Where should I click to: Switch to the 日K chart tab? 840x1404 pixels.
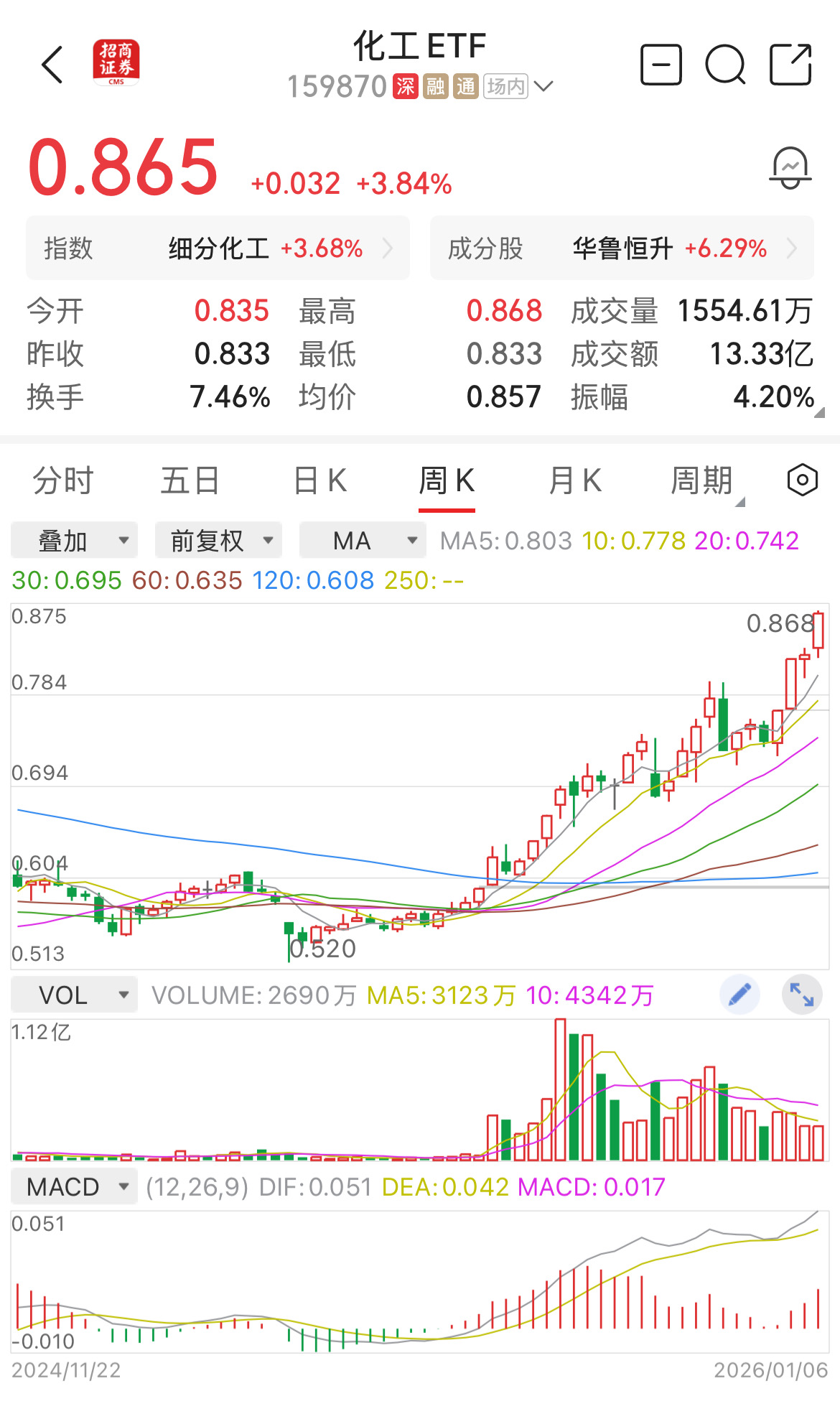(320, 480)
